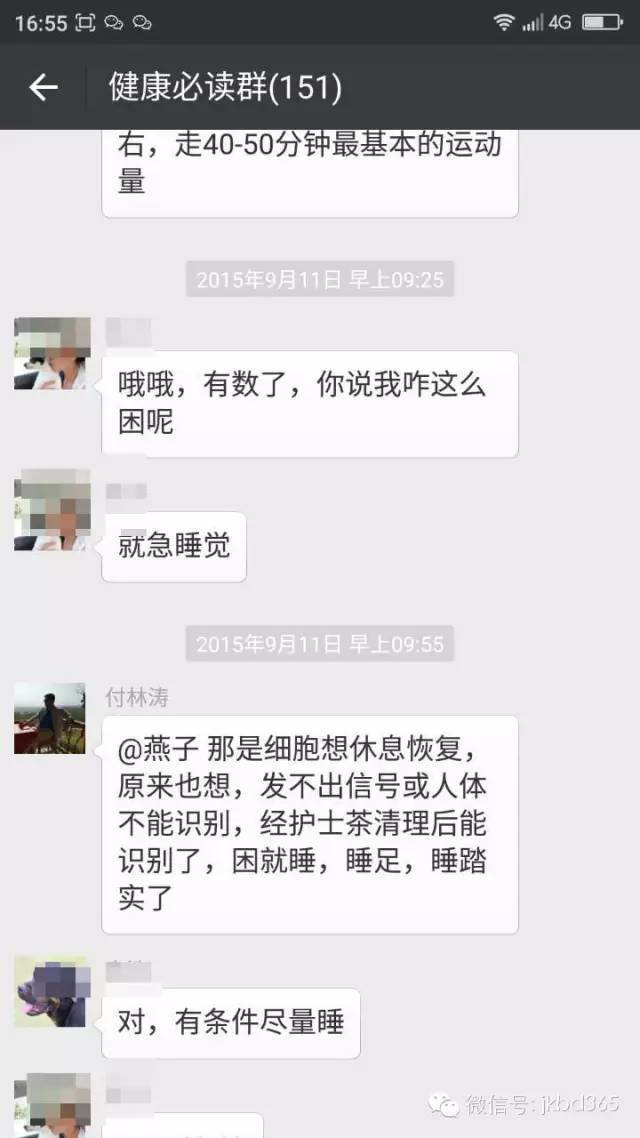The image size is (640, 1138).
Task: Open 付林涛's profile avatar
Action: point(50,718)
